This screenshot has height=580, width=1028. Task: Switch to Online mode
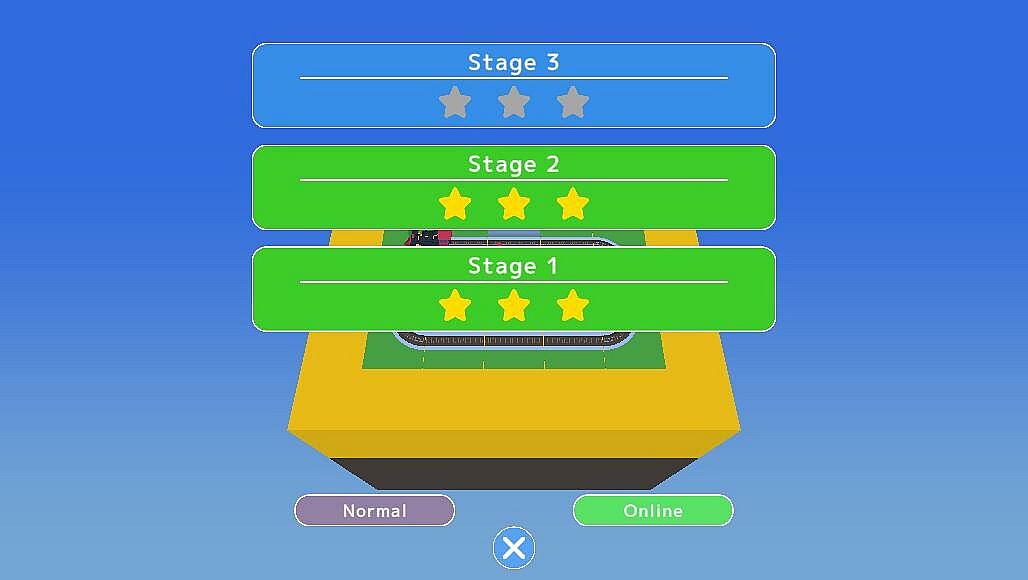tap(653, 510)
